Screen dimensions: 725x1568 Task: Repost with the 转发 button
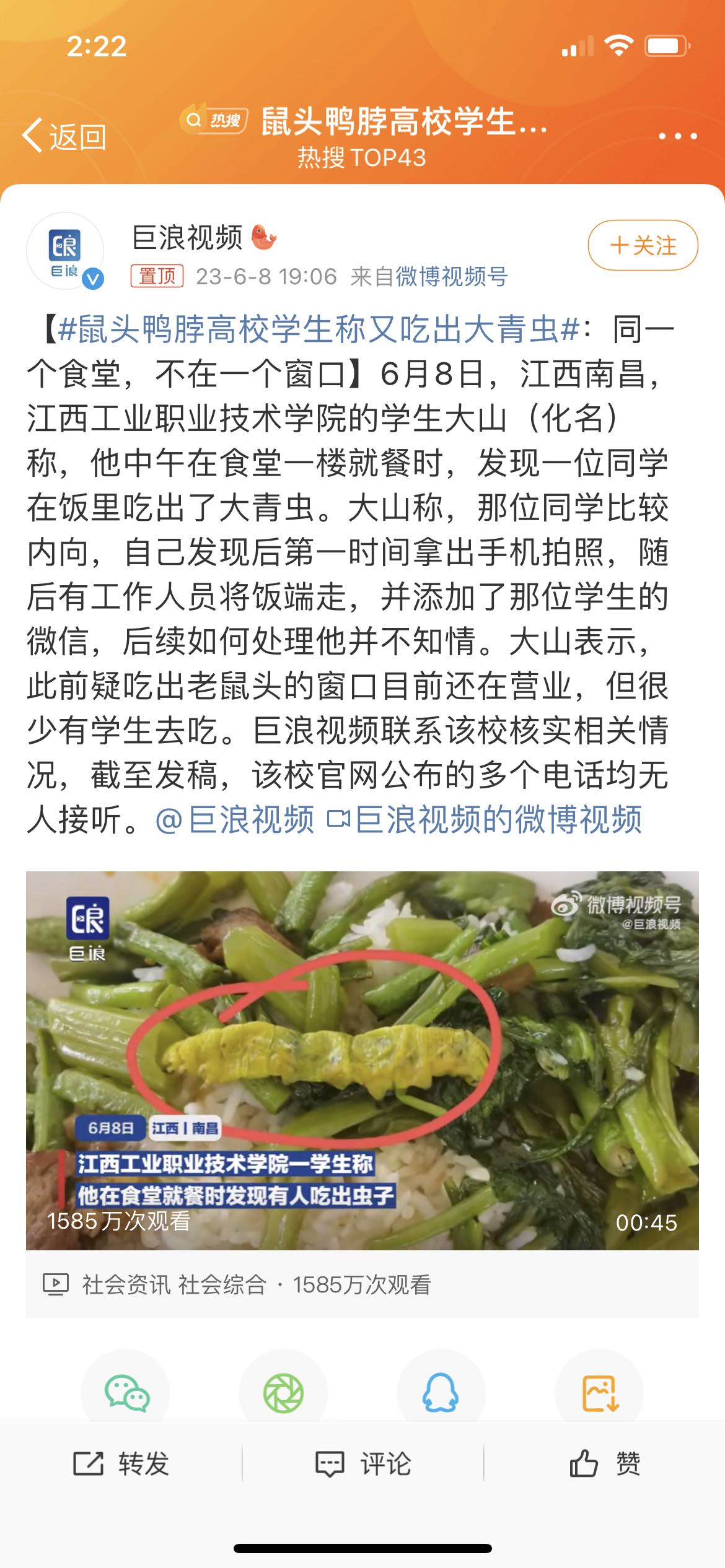click(x=121, y=1464)
